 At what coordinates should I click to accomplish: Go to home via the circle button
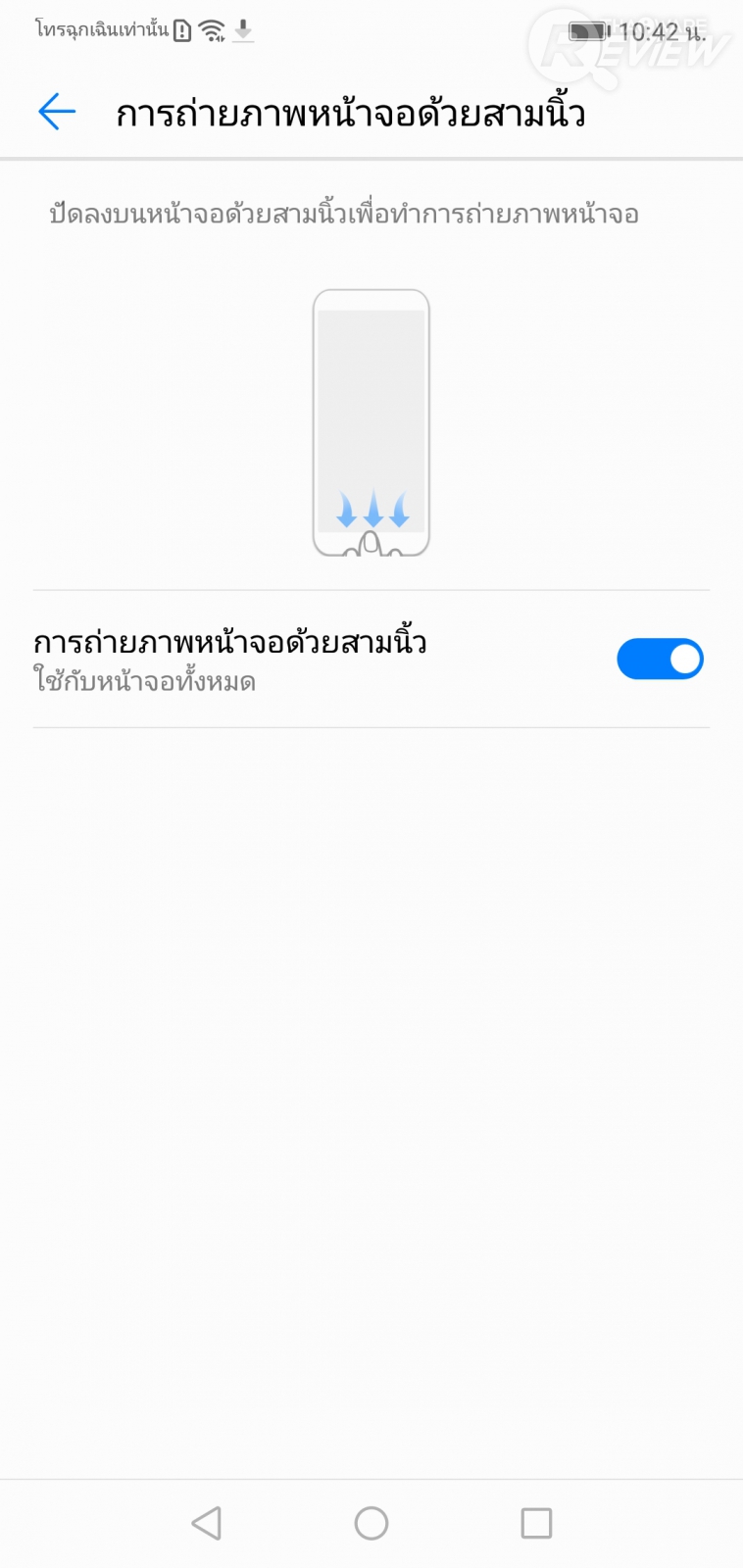coord(371,1523)
